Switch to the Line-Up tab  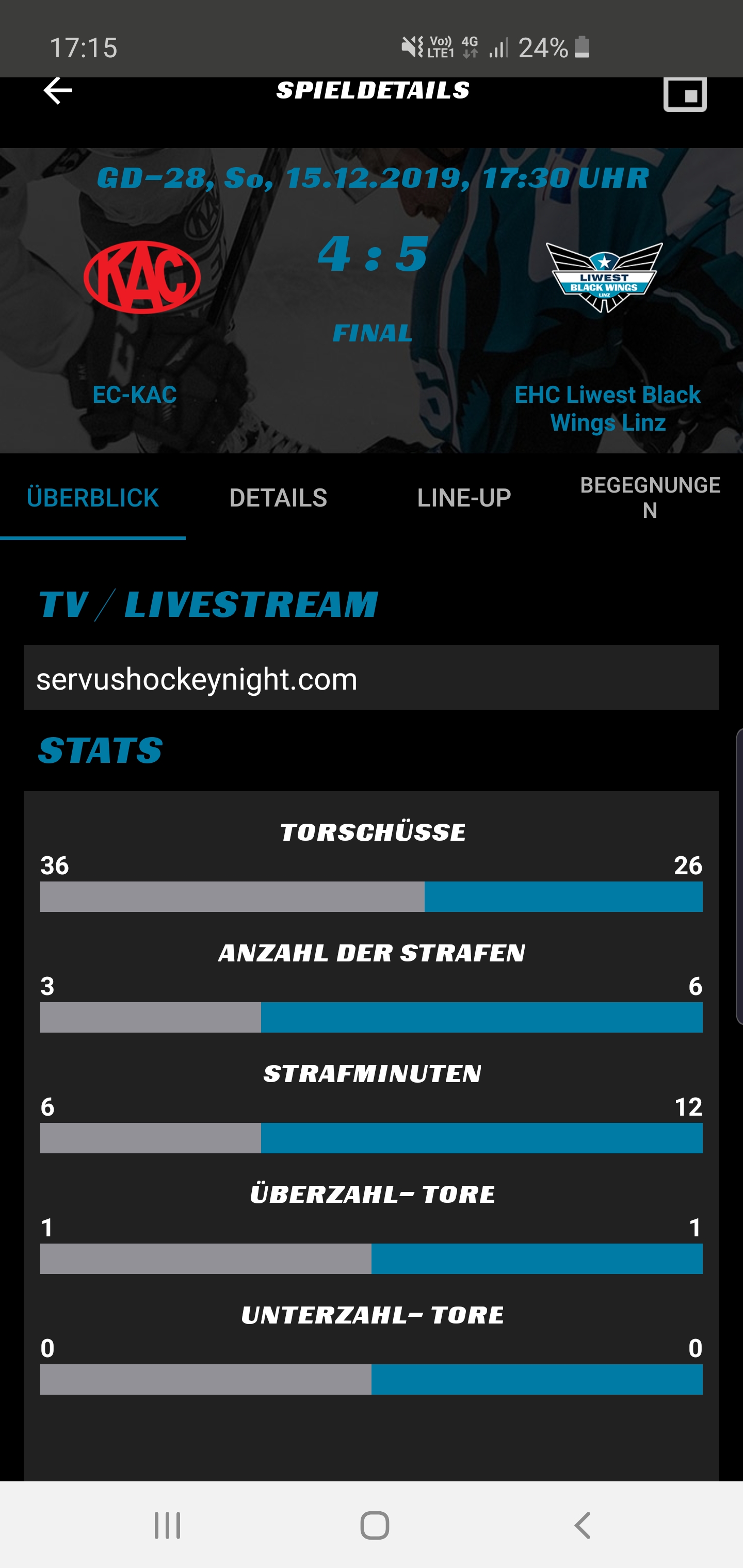coord(464,498)
